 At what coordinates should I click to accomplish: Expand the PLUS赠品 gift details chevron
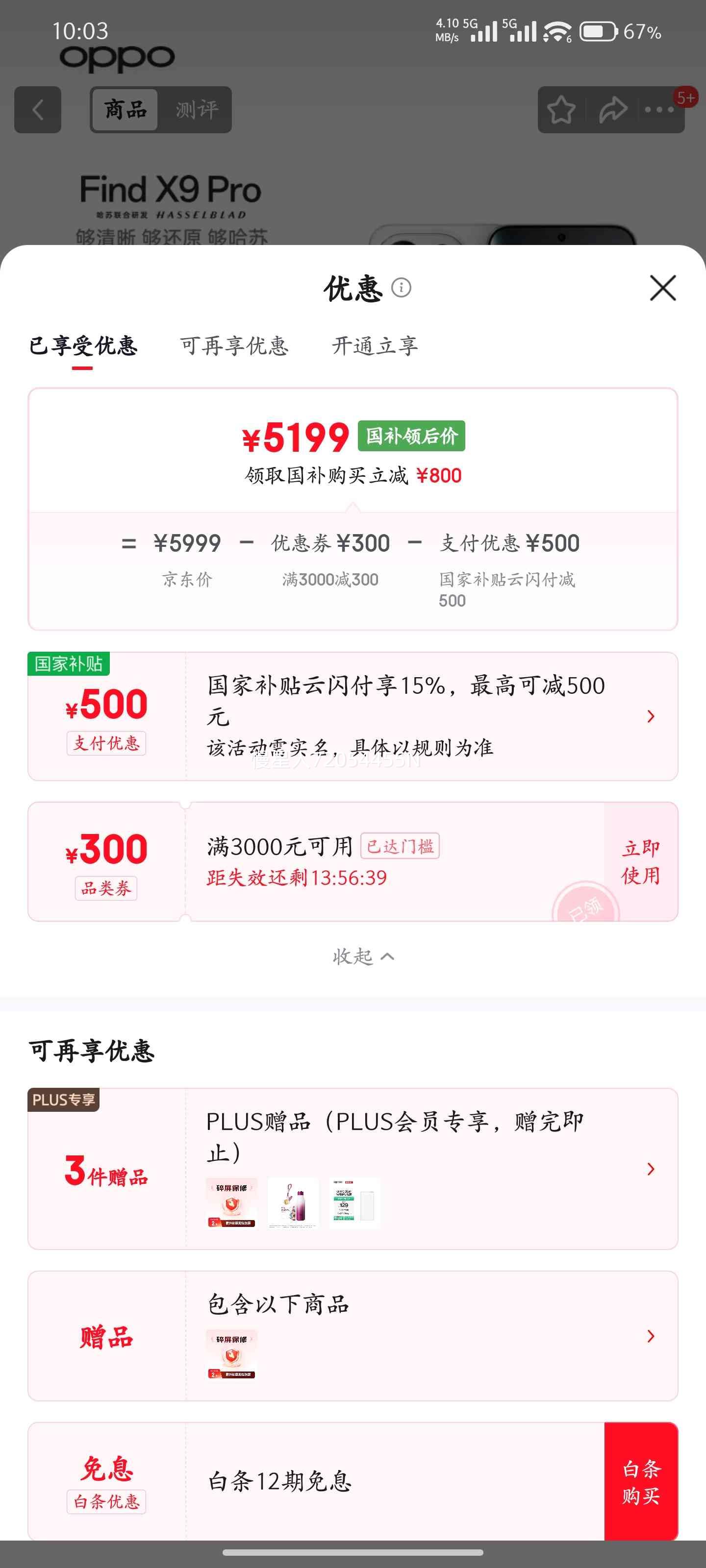650,1169
